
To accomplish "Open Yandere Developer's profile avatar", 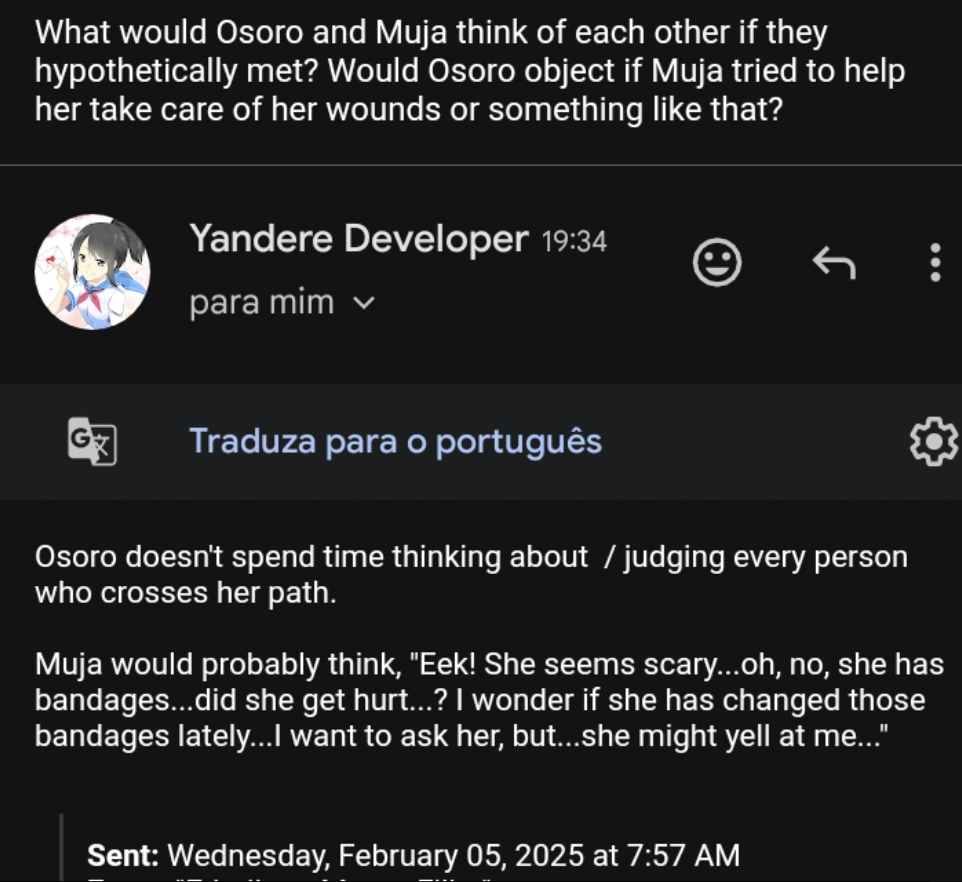I will click(92, 272).
